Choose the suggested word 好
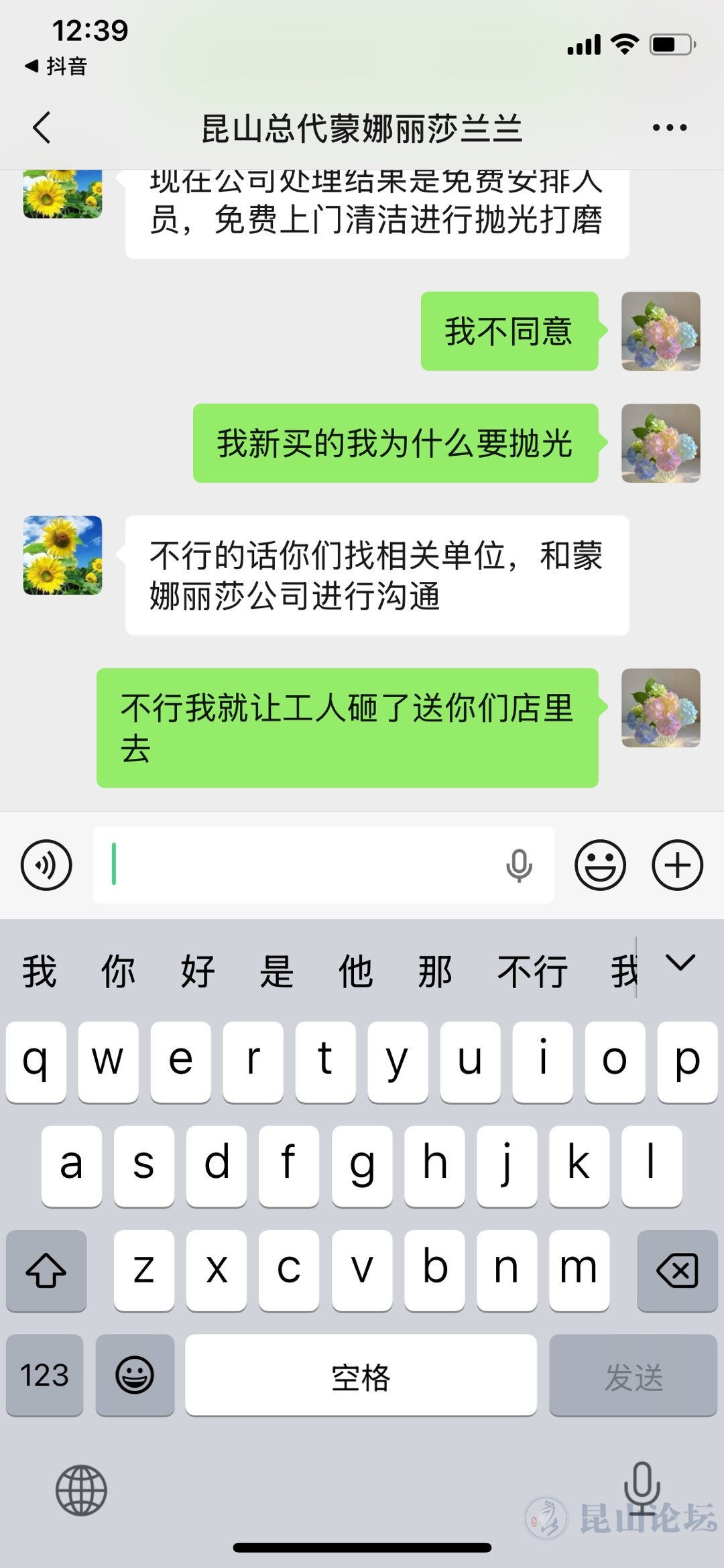This screenshot has width=724, height=1568. (197, 971)
